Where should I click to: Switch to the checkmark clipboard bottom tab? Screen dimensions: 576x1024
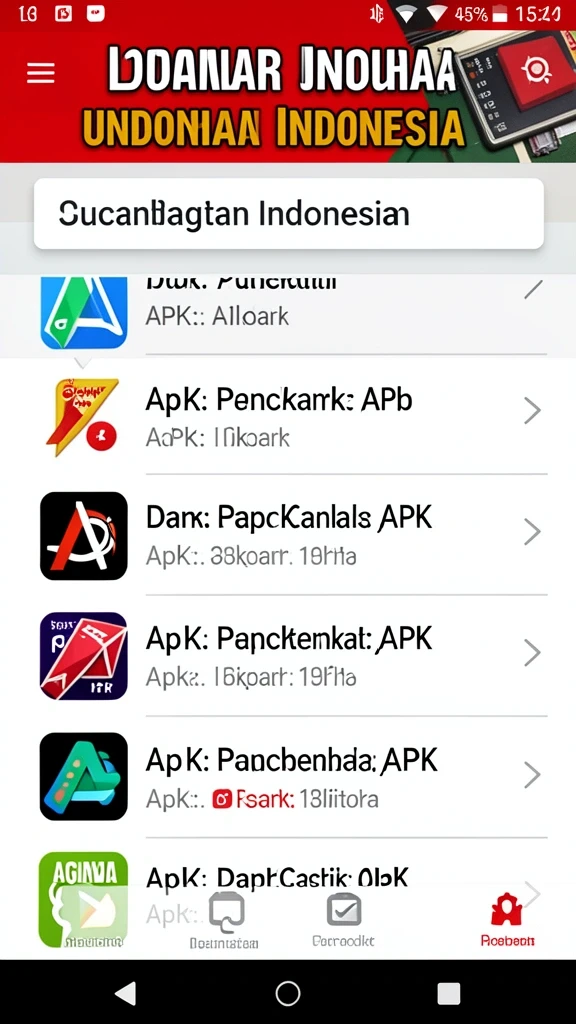point(344,920)
